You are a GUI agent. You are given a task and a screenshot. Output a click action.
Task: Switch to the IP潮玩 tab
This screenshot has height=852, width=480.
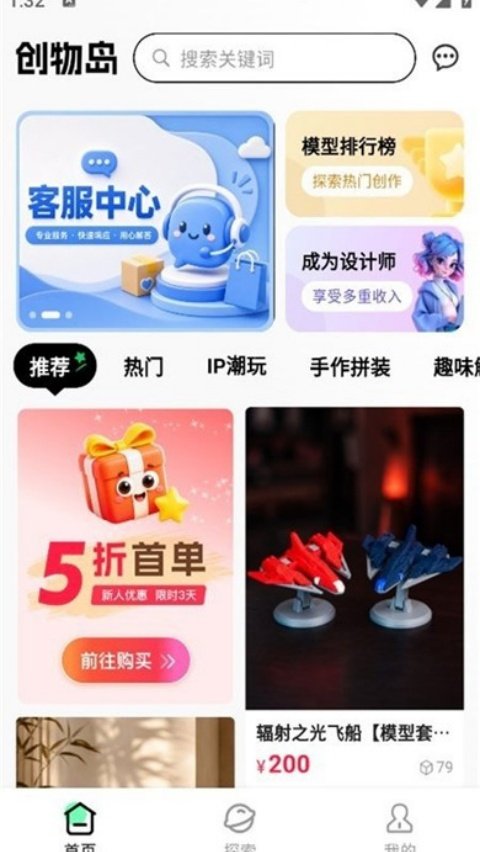click(x=236, y=367)
